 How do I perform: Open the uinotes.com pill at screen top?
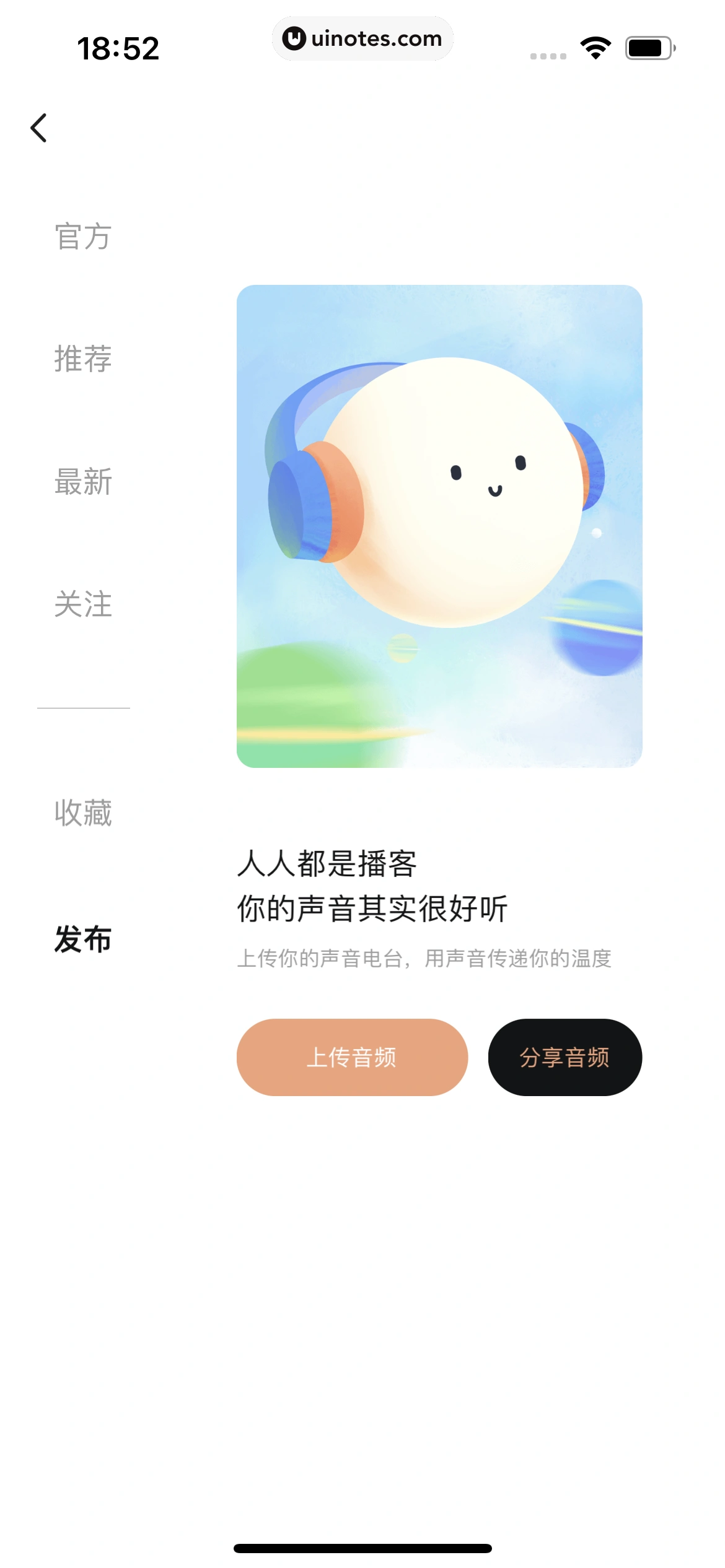pyautogui.click(x=362, y=38)
